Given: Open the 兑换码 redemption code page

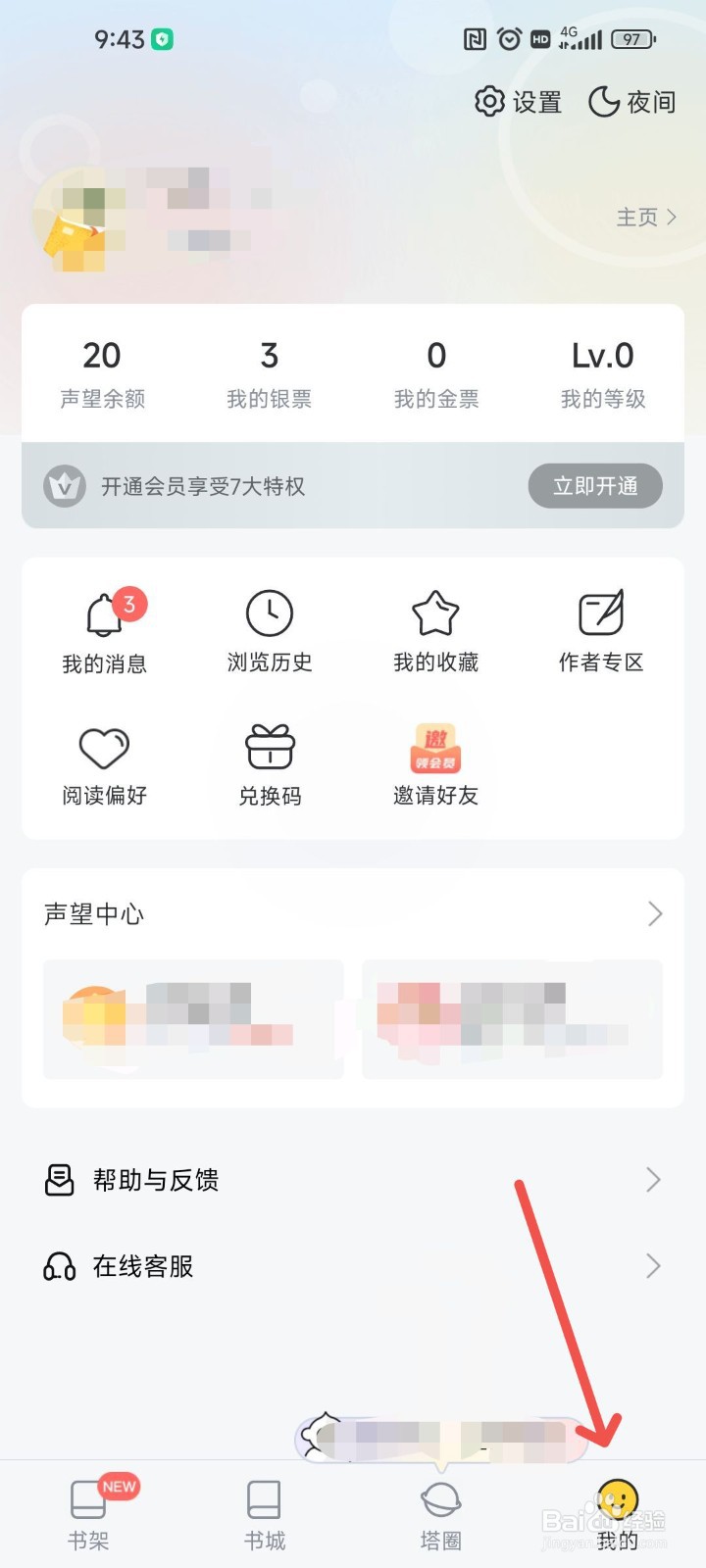Looking at the screenshot, I should (x=269, y=764).
